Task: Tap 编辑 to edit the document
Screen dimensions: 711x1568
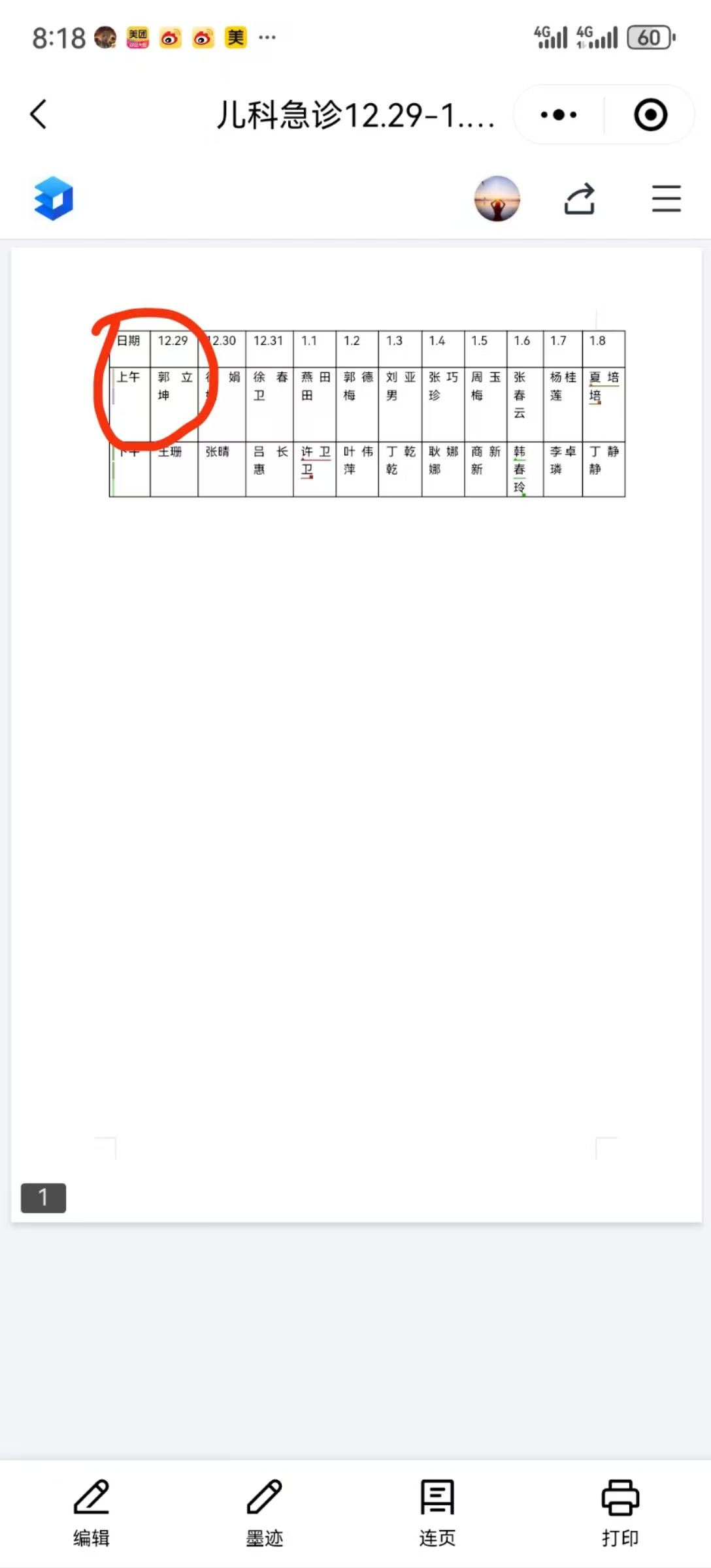Action: (91, 1512)
